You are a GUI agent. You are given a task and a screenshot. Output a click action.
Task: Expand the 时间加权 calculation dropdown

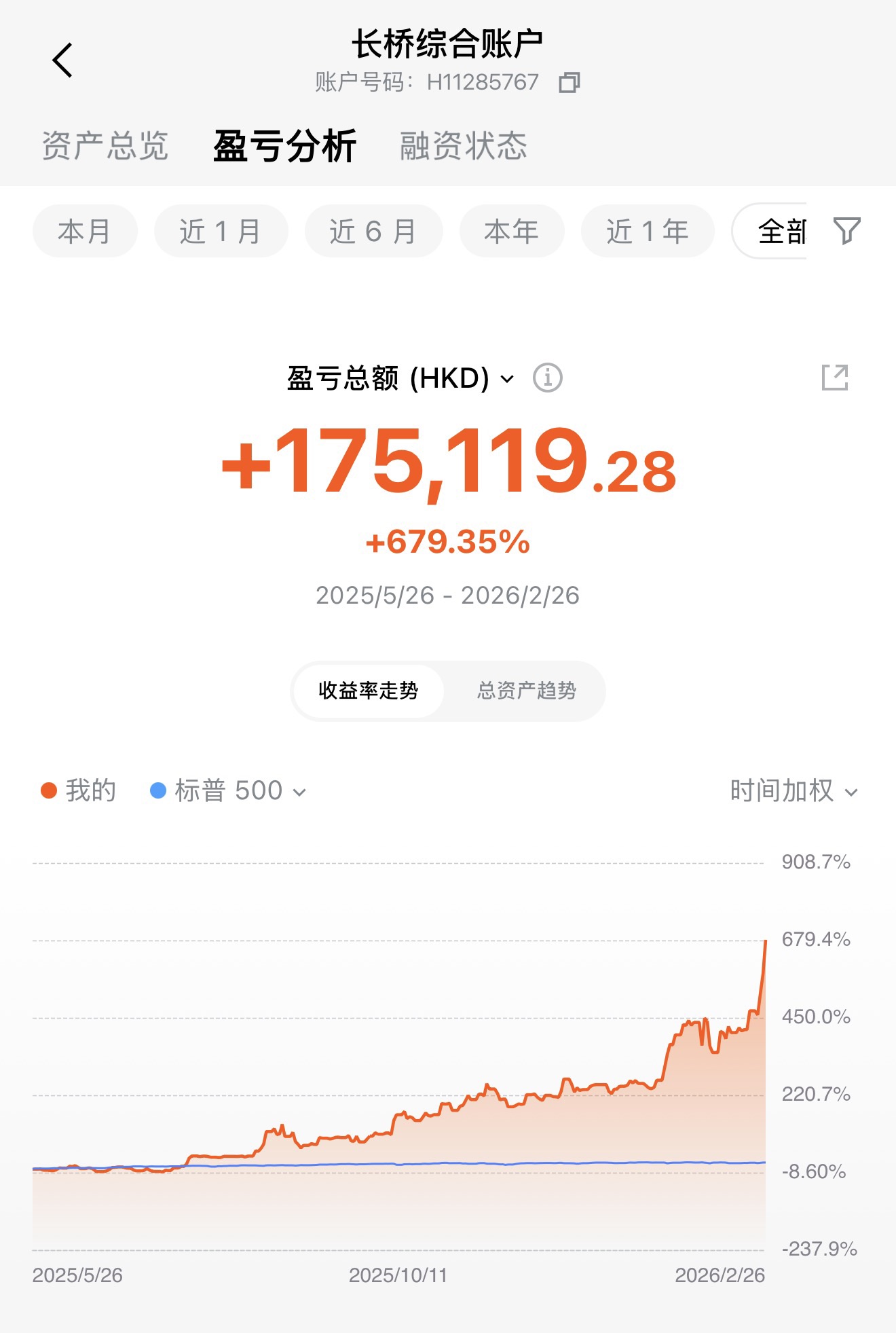tap(793, 791)
